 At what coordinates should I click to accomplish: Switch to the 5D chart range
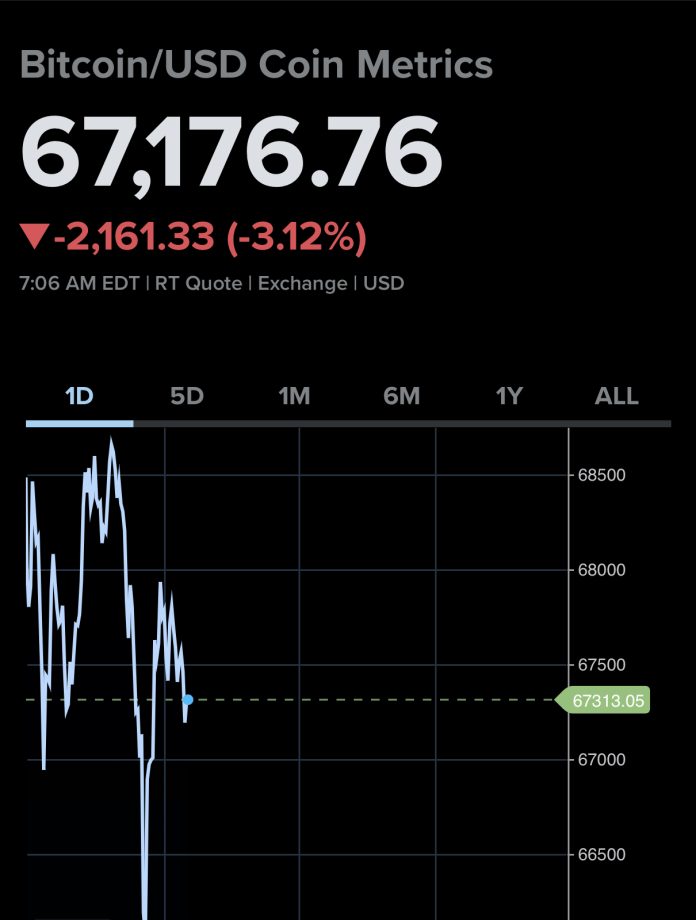click(187, 396)
